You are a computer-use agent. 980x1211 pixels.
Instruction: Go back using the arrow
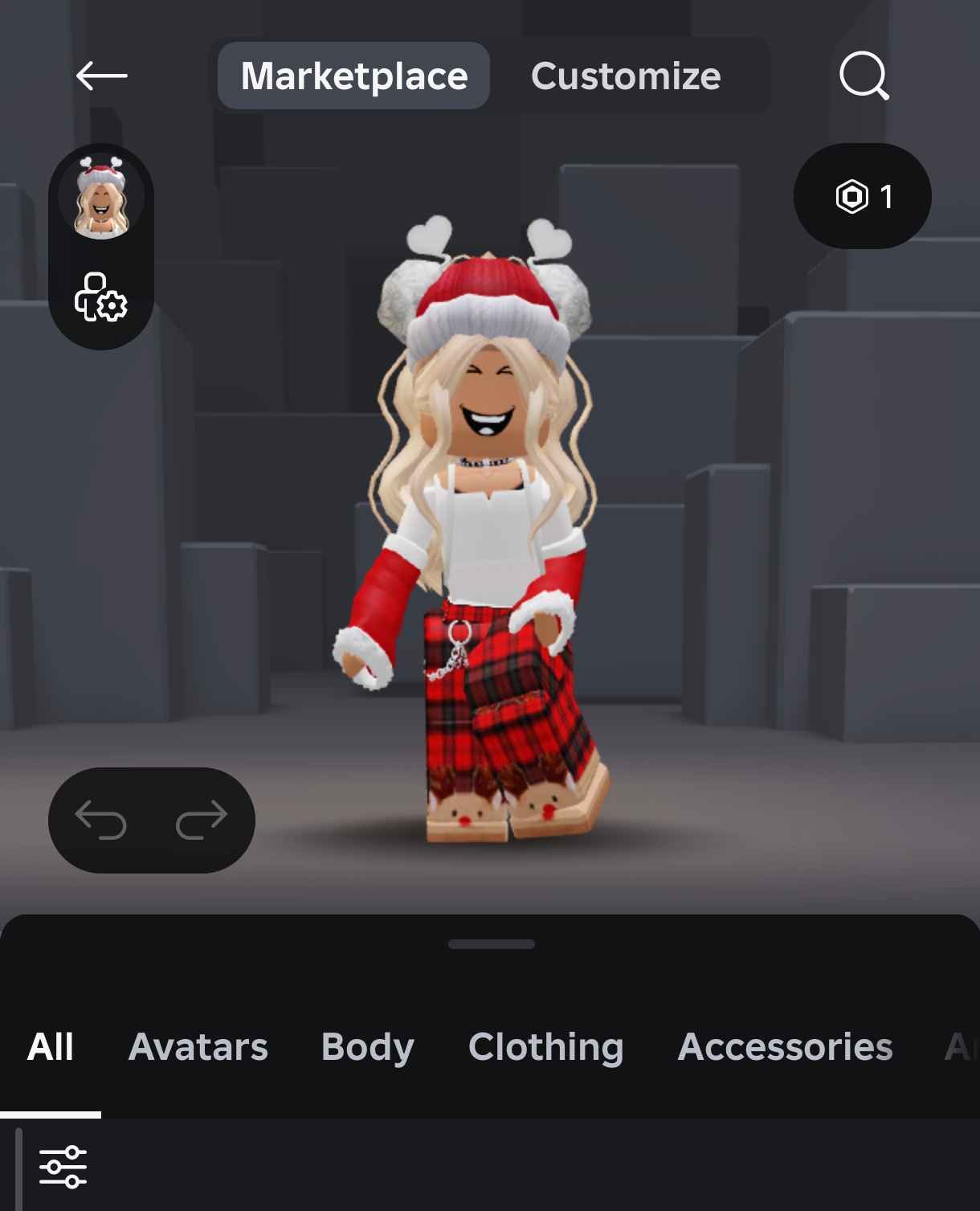(x=102, y=76)
